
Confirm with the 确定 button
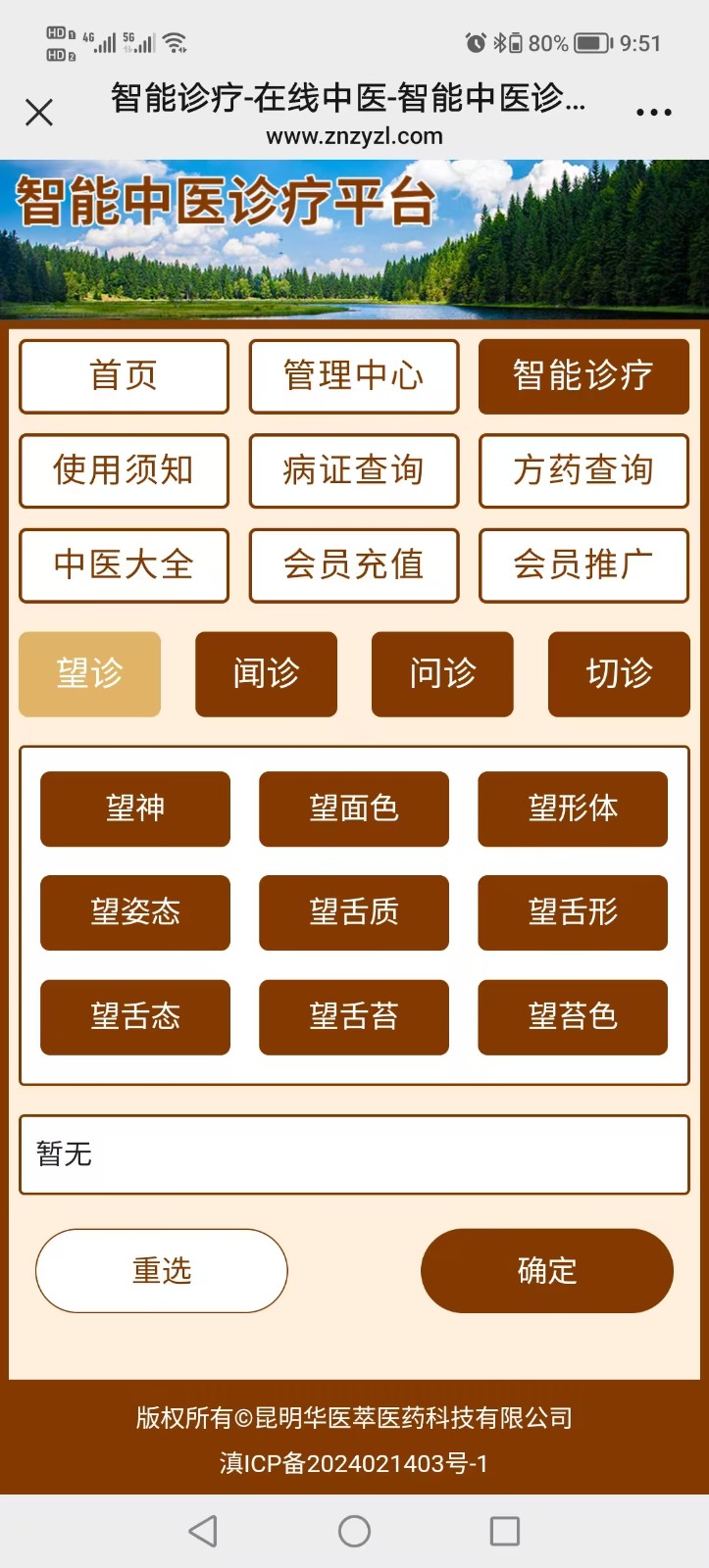point(547,1271)
